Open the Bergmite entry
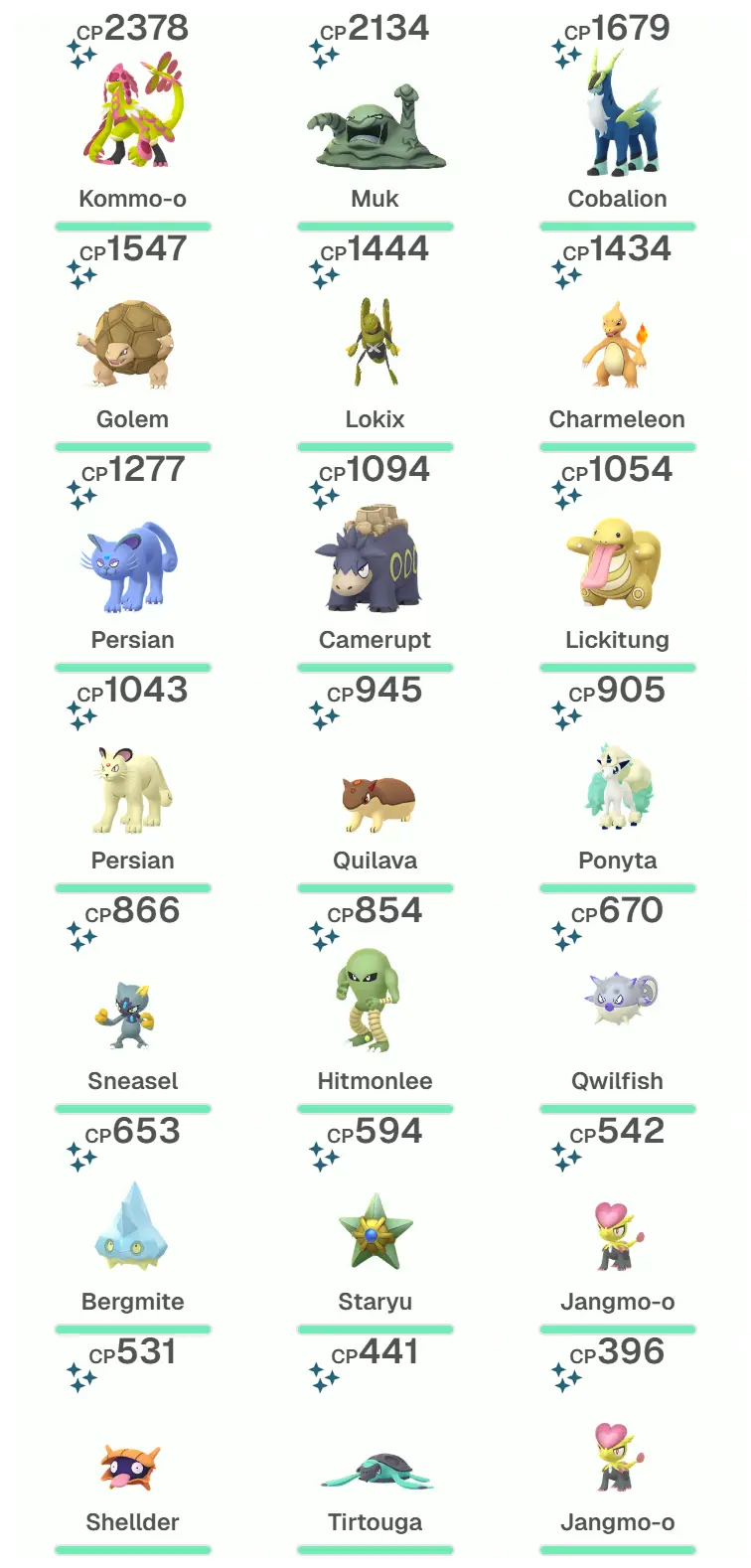Screen dimensions: 751x1568 [132, 1227]
